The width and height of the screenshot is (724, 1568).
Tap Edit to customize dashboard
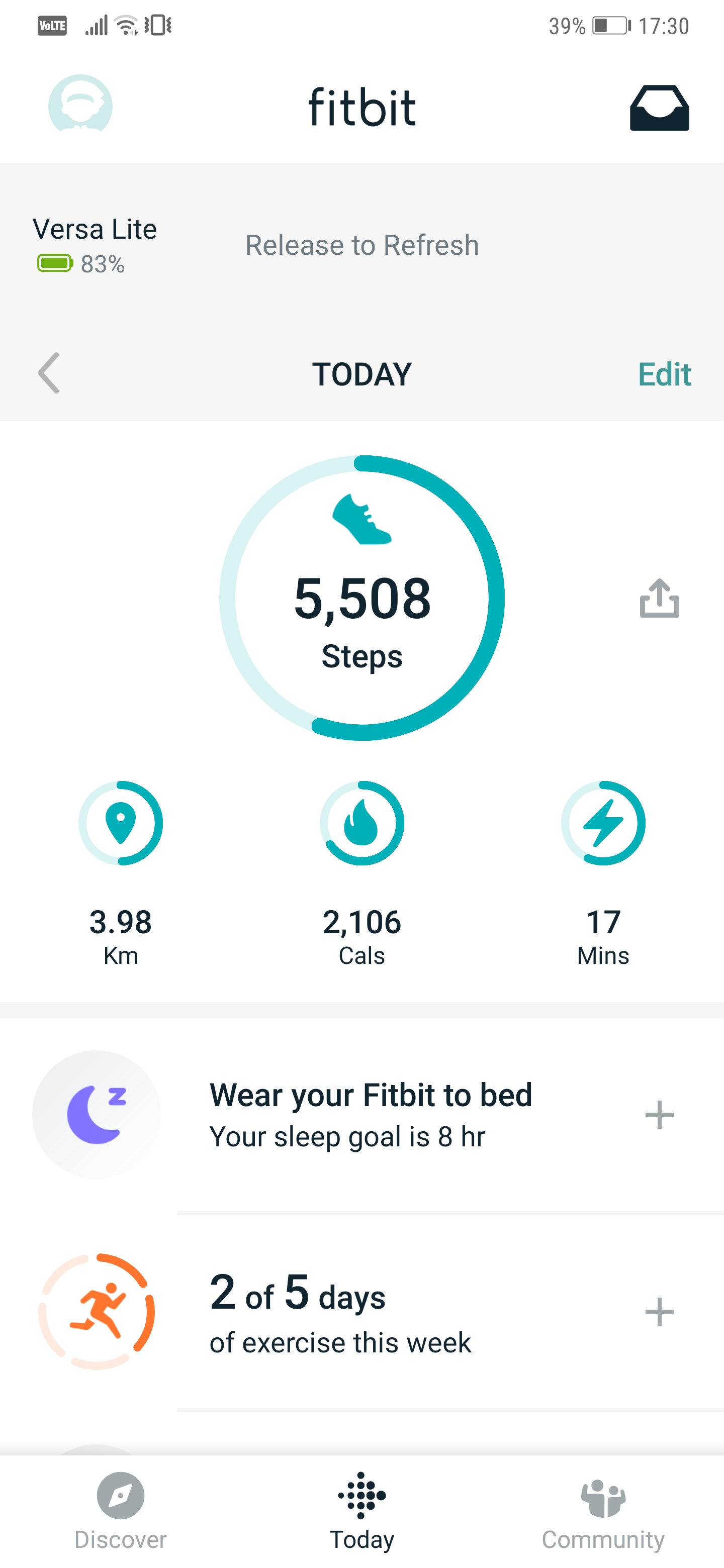[x=664, y=374]
